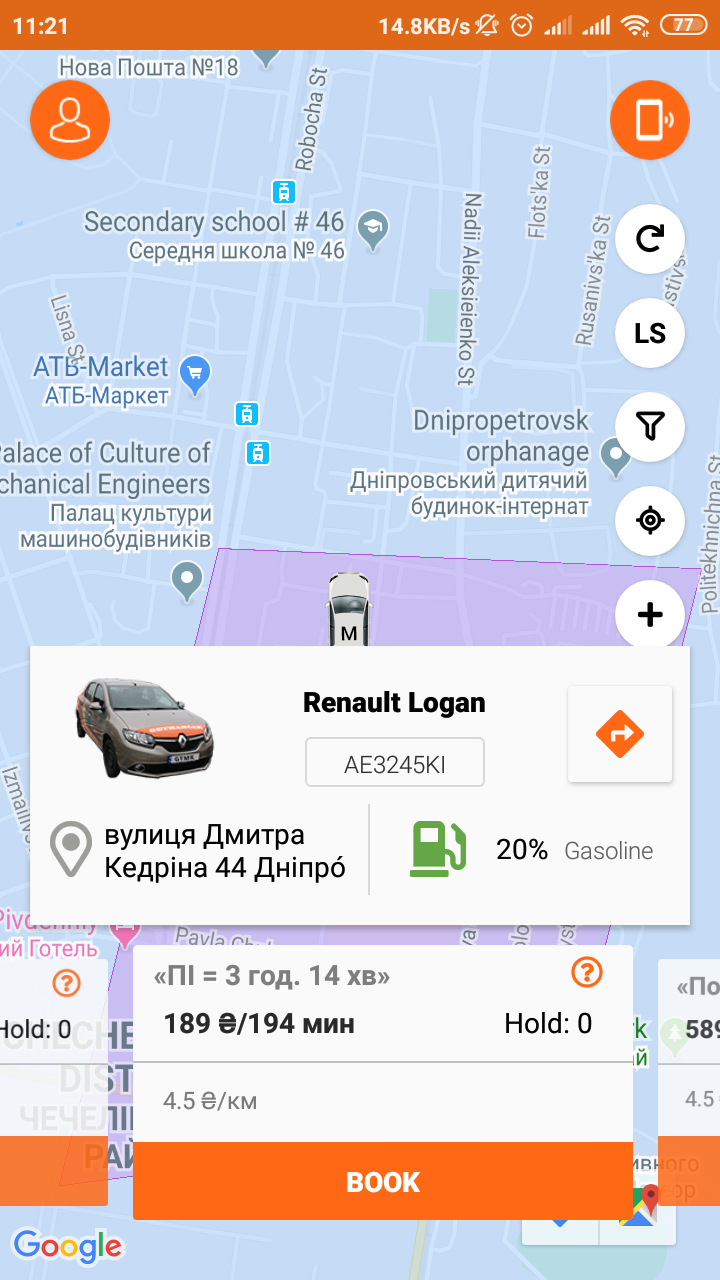The height and width of the screenshot is (1280, 720).
Task: Open the car filter
Action: point(650,427)
